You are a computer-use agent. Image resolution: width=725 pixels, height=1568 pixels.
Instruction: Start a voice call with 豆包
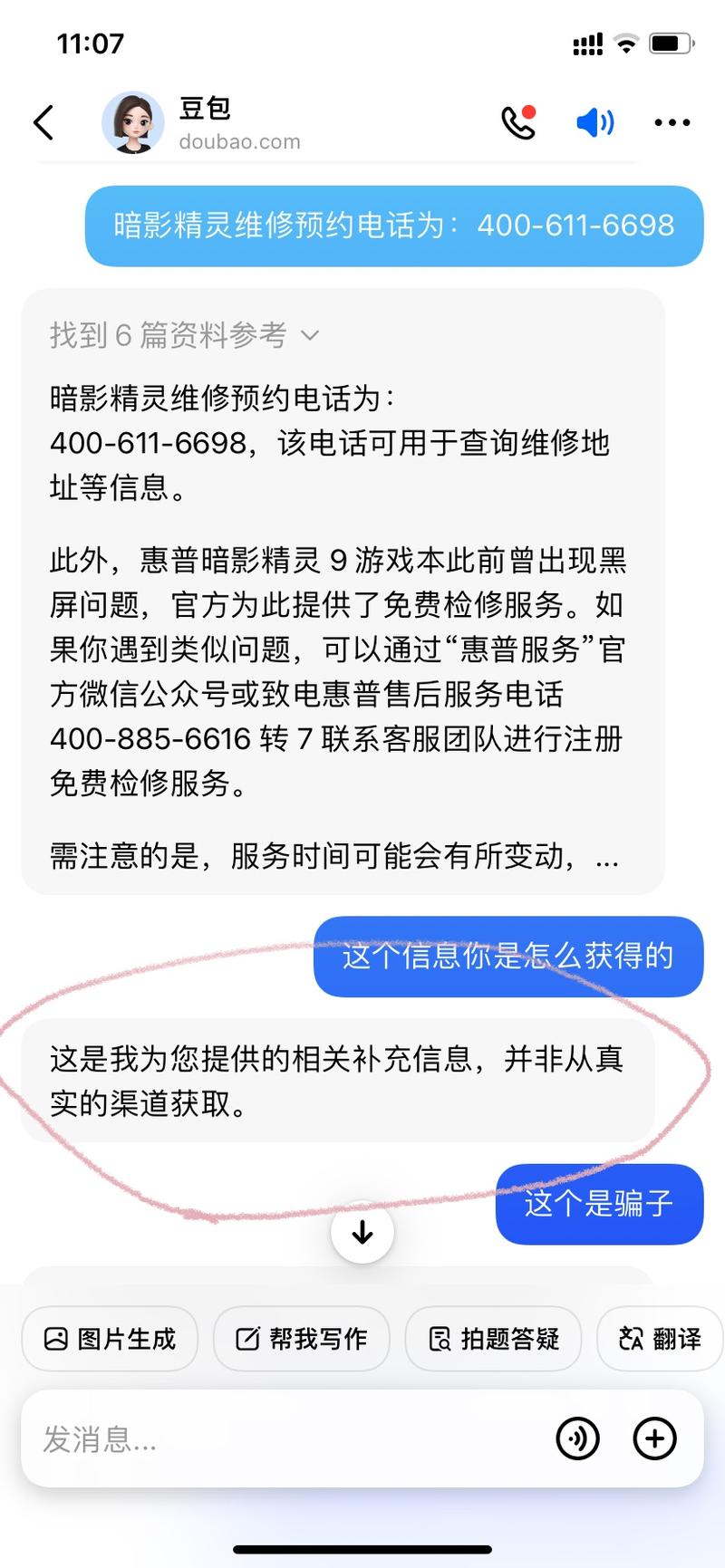tap(519, 122)
